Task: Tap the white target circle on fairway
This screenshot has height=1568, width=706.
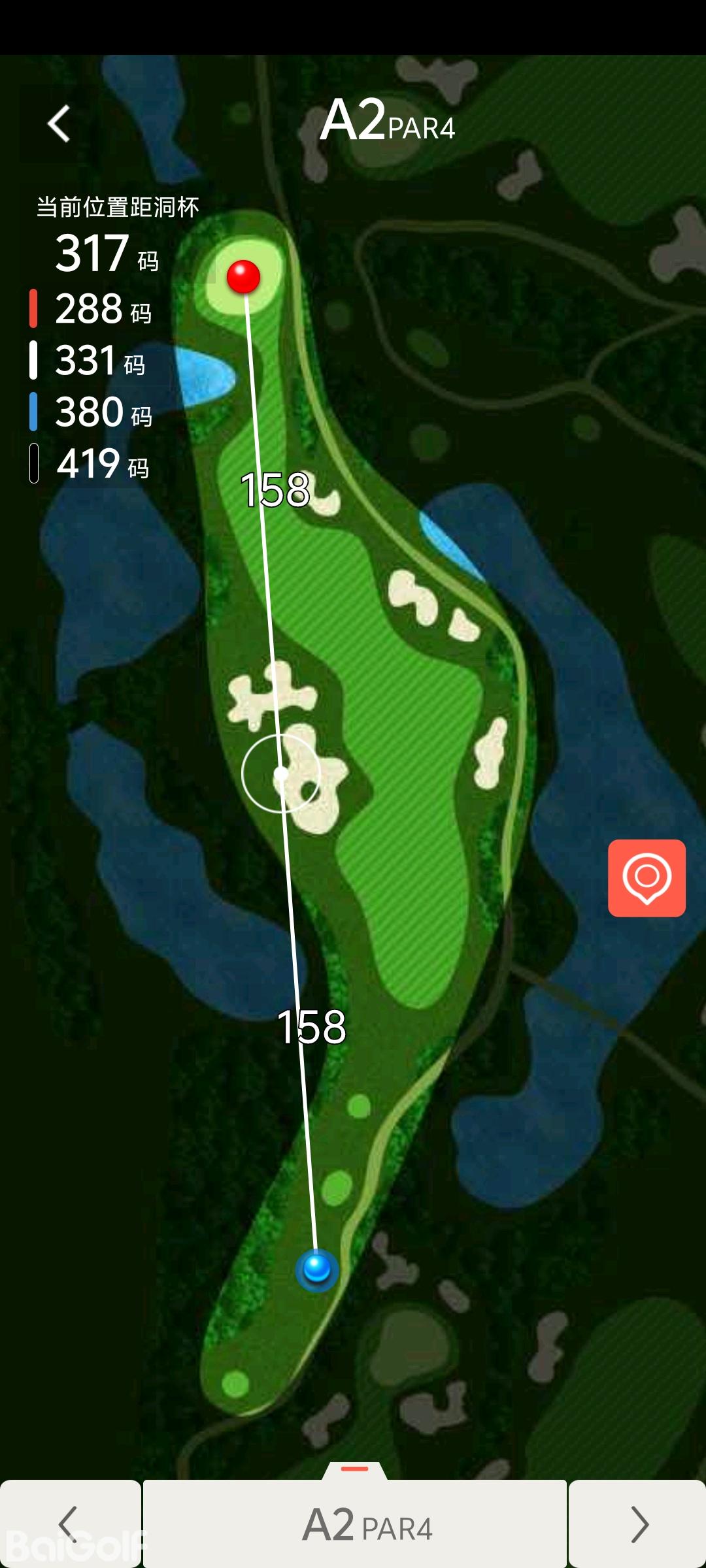Action: (x=281, y=774)
